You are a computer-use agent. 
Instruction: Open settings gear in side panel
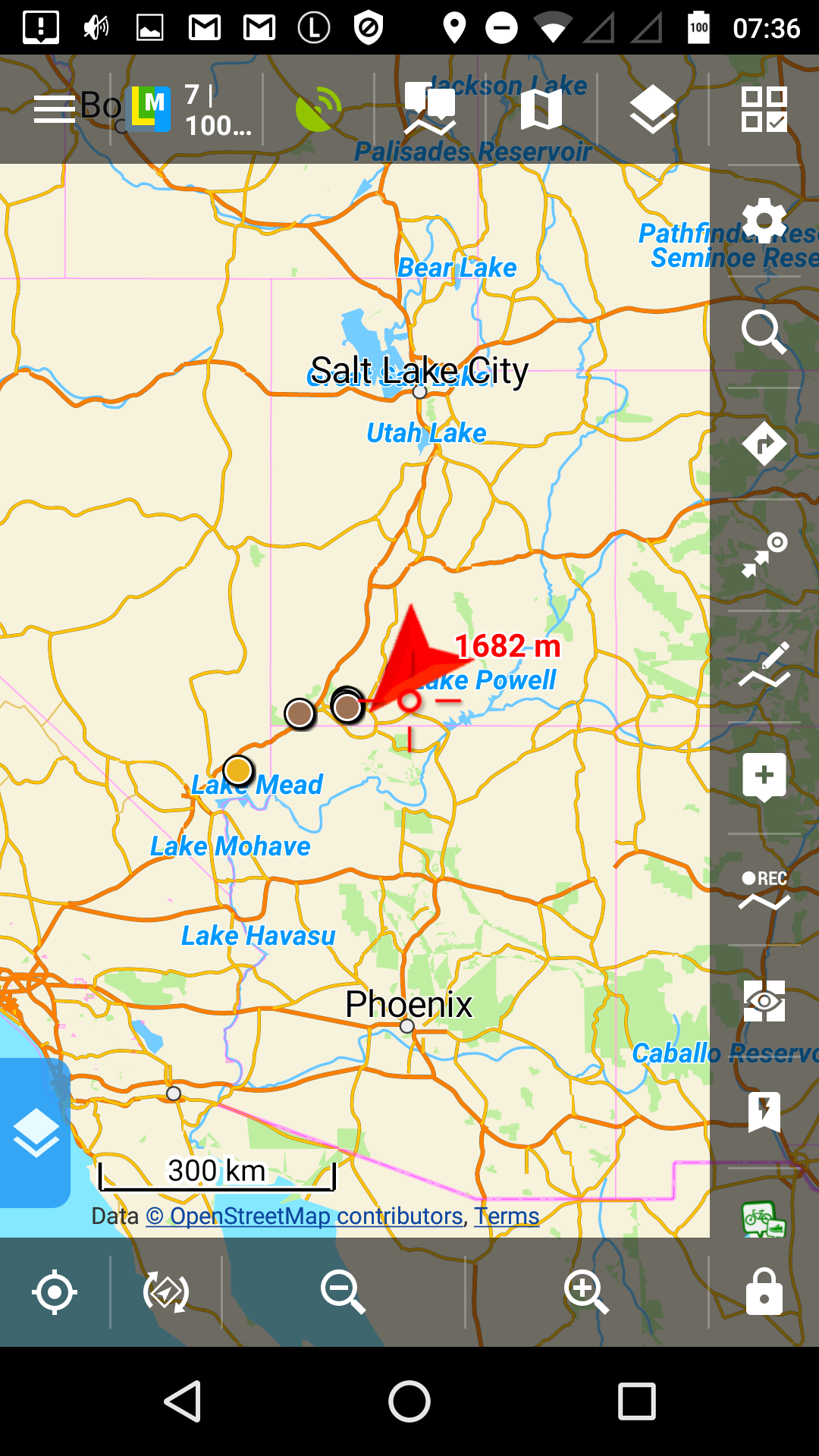(764, 221)
